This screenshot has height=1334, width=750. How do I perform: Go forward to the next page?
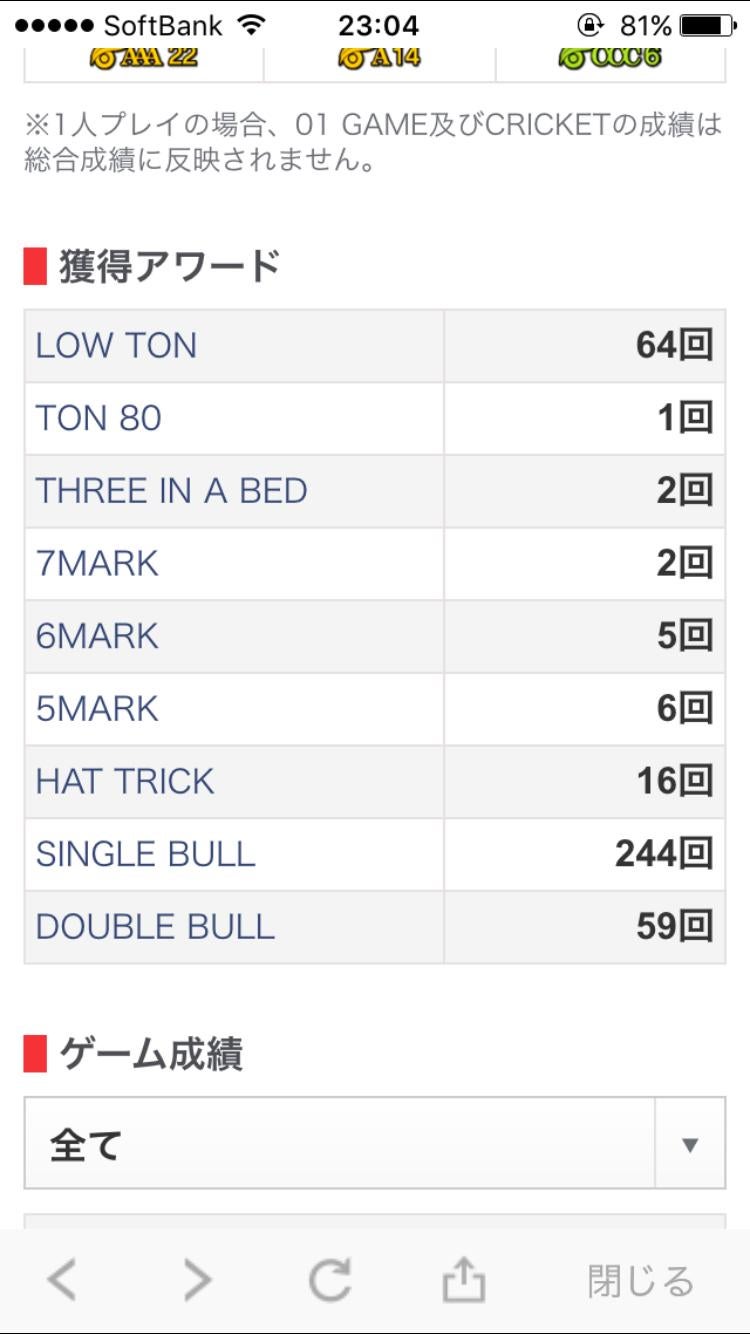click(x=197, y=1280)
